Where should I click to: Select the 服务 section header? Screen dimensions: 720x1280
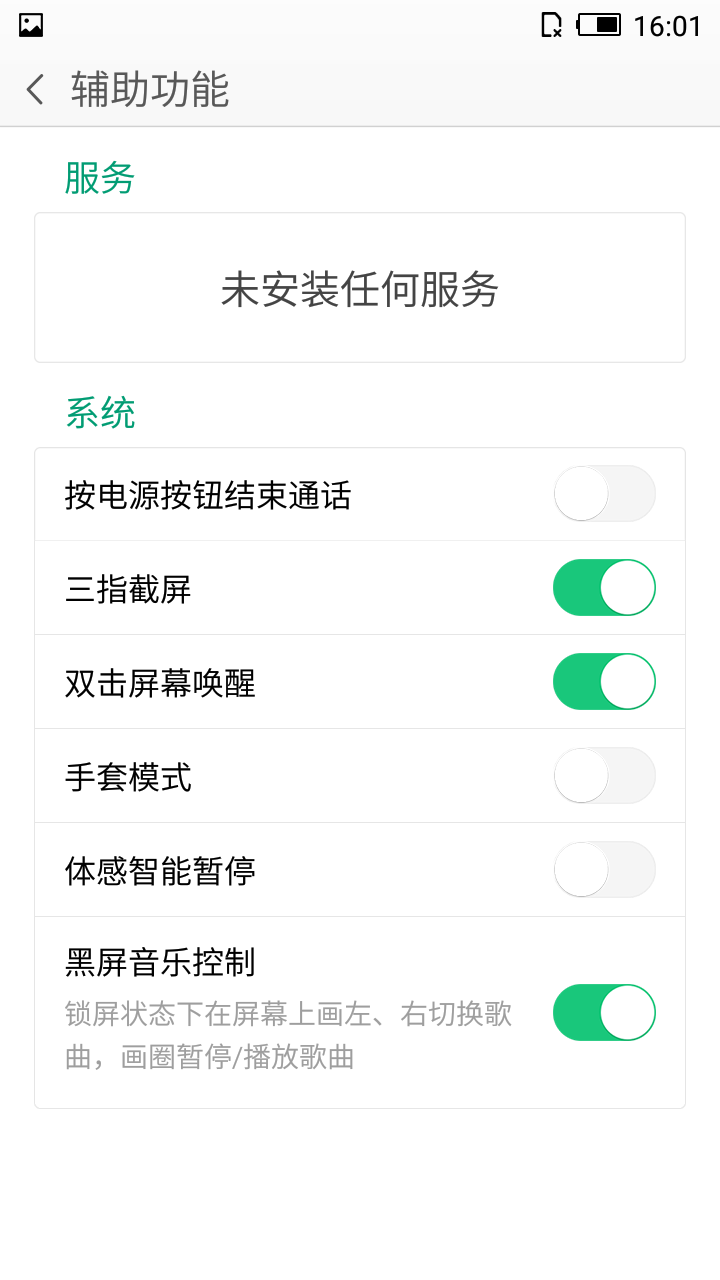100,178
